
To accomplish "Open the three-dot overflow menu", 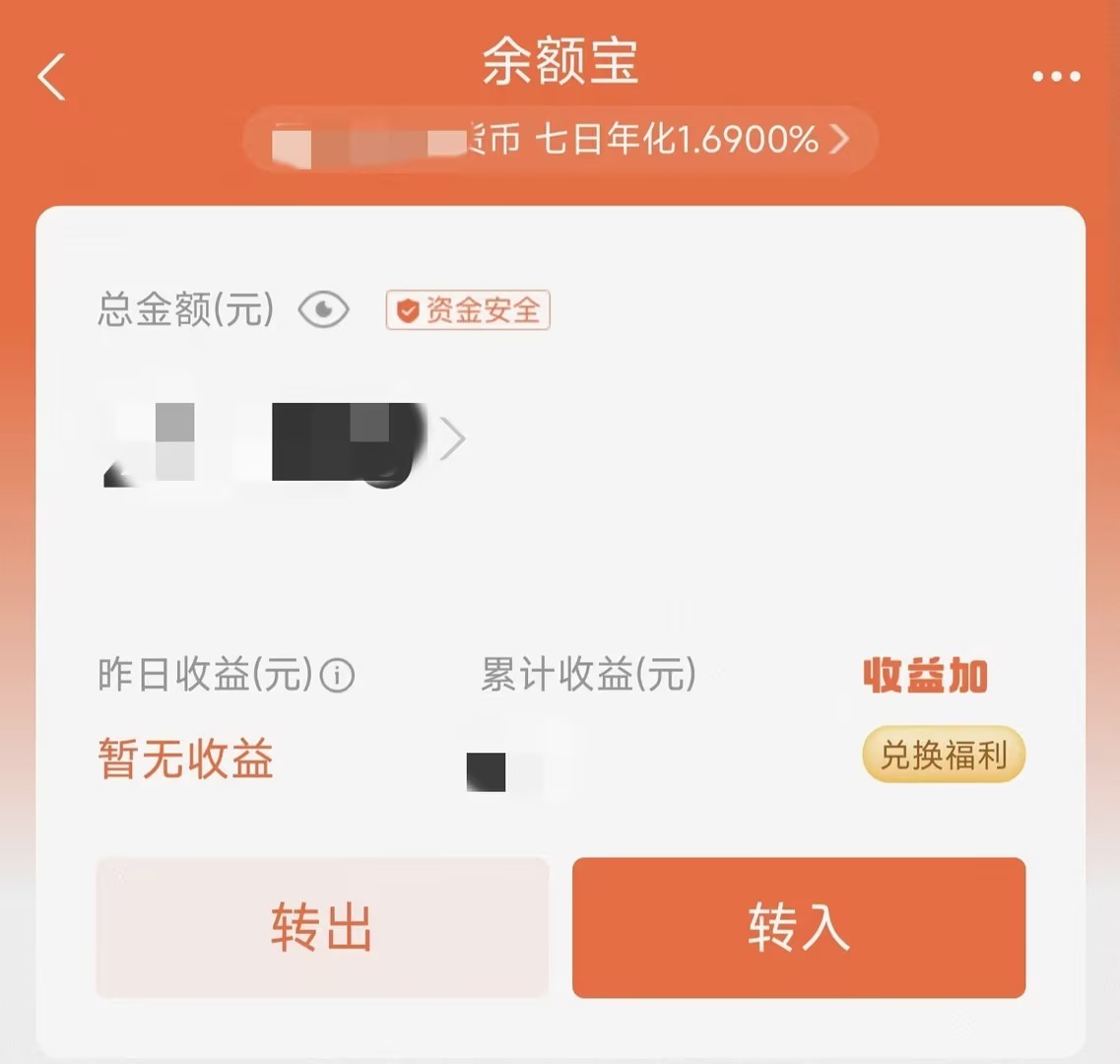I will click(1056, 77).
